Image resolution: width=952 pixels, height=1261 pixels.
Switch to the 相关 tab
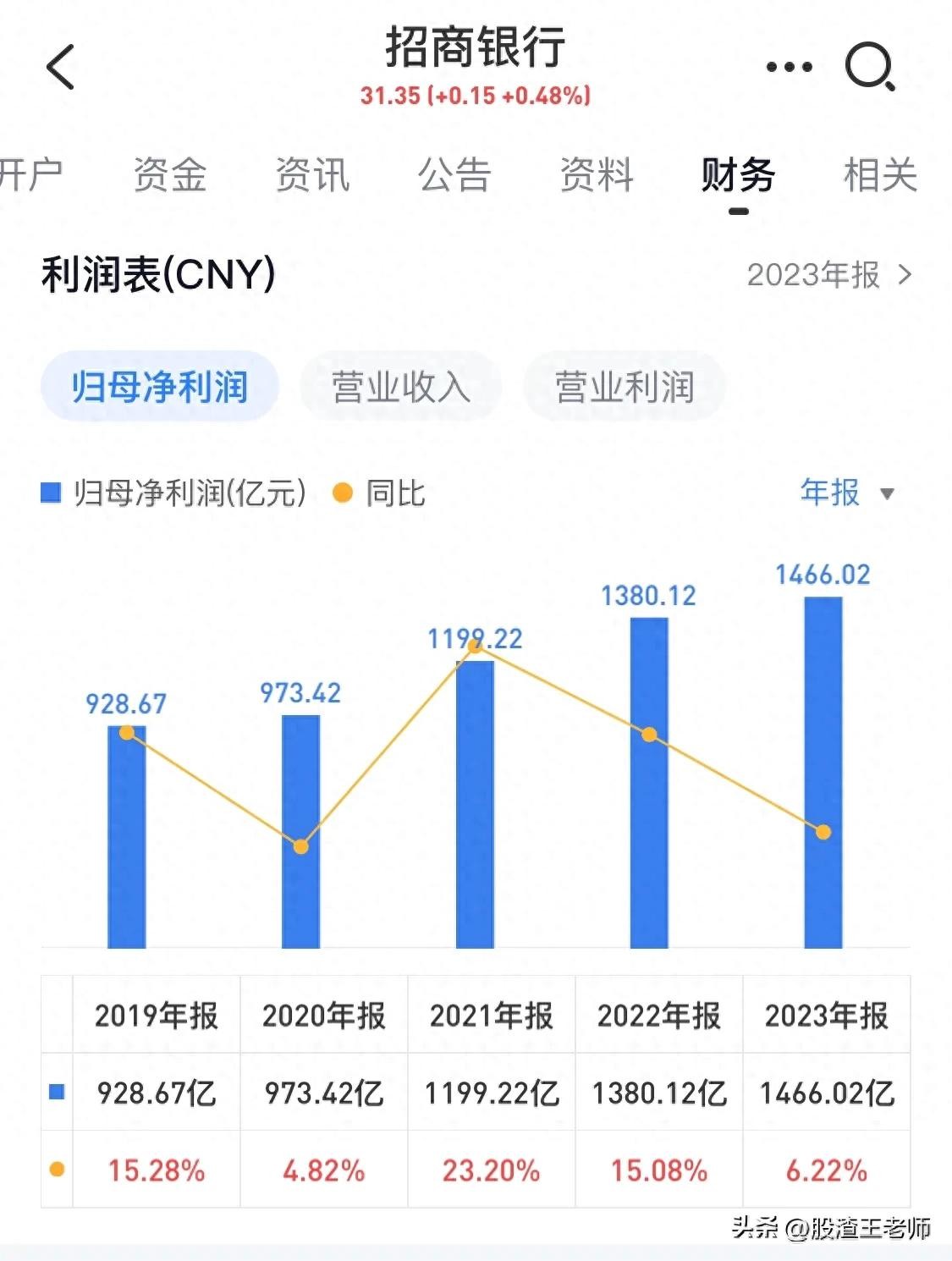coord(880,175)
